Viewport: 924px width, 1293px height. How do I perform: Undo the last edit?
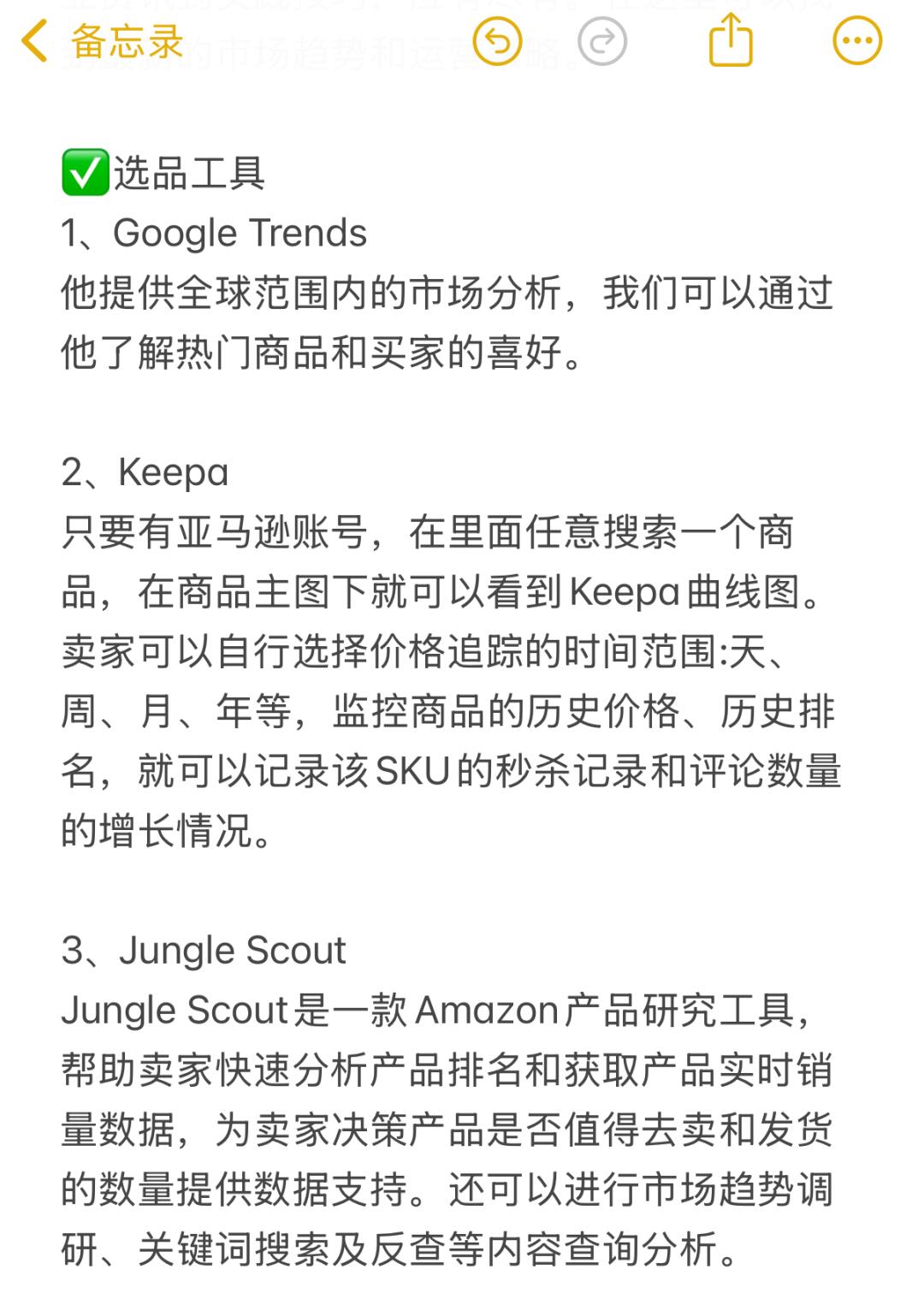pyautogui.click(x=497, y=41)
